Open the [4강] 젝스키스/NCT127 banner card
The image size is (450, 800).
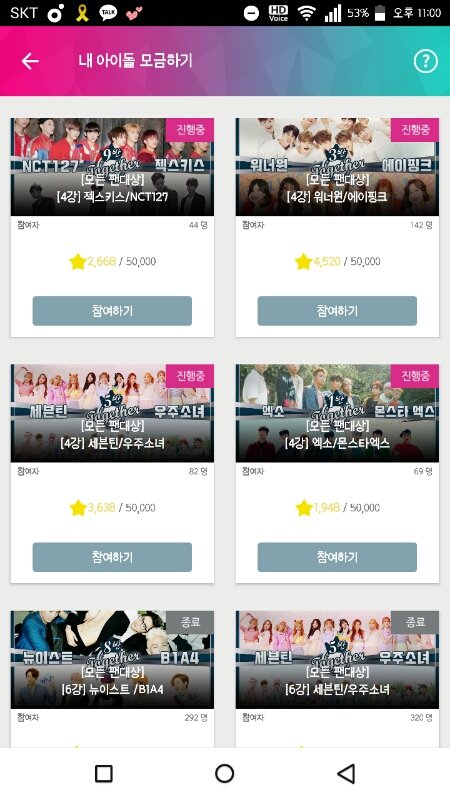point(112,167)
